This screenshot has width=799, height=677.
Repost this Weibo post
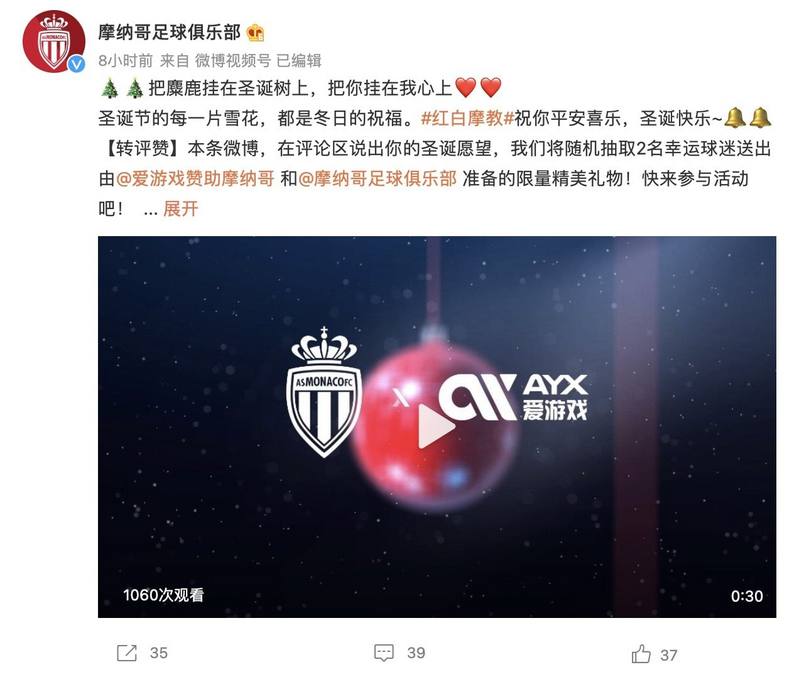141,653
